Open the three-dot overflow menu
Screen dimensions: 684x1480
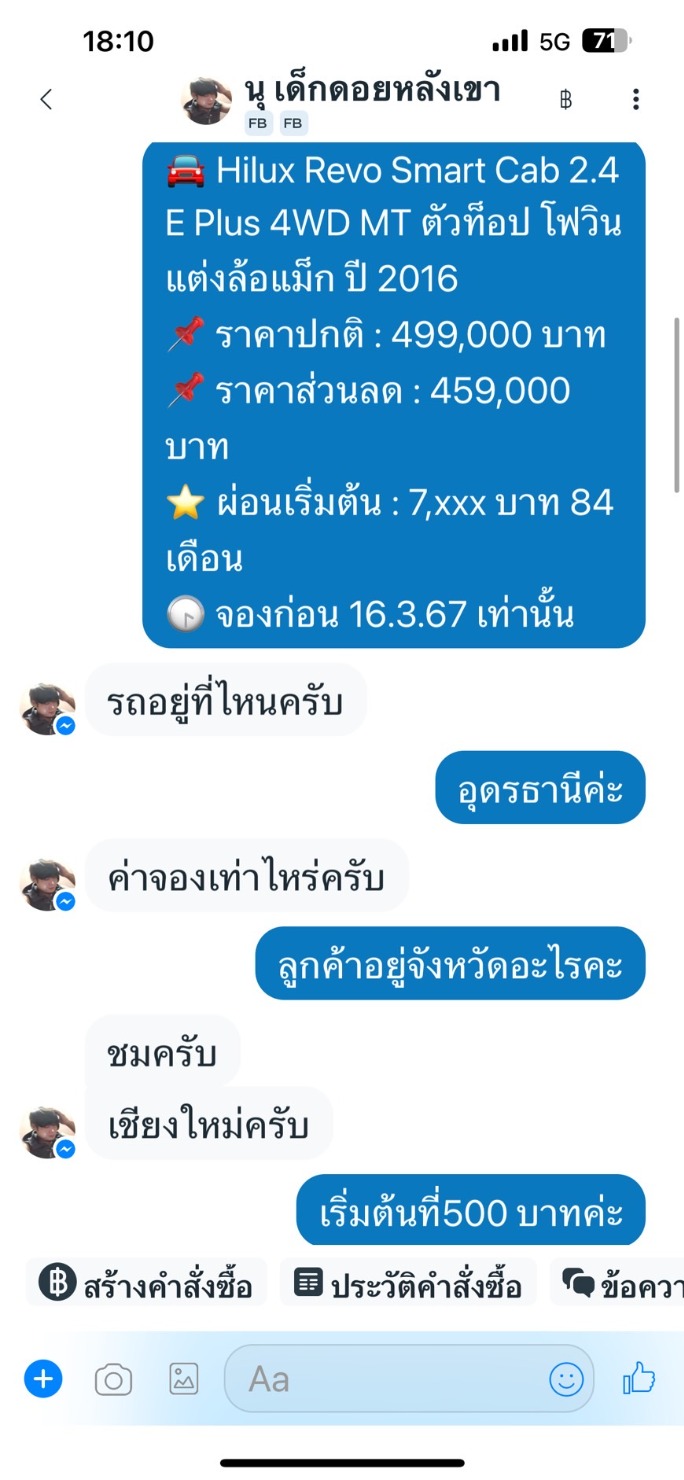click(636, 99)
